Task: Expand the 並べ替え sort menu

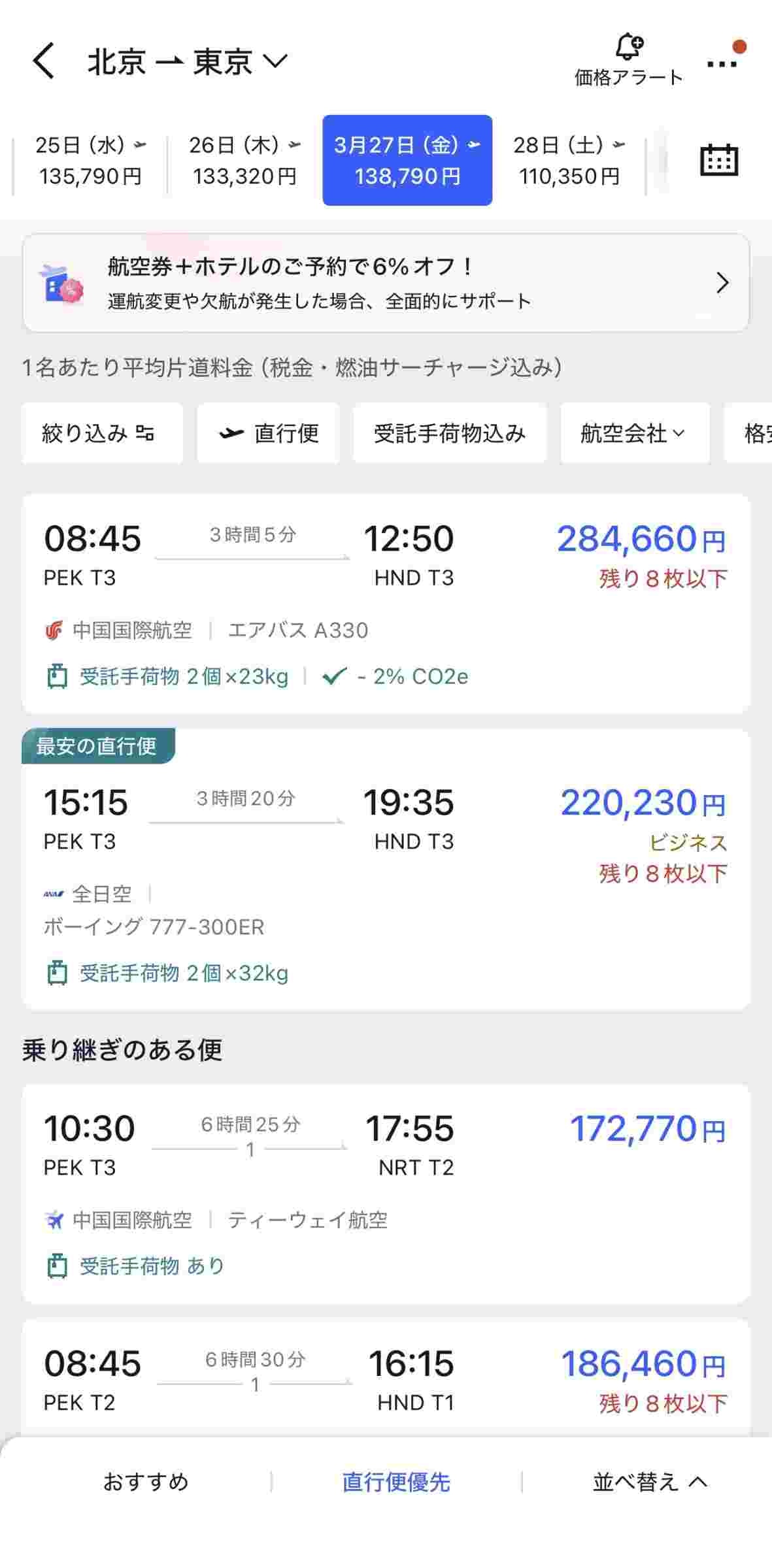Action: [x=649, y=1482]
